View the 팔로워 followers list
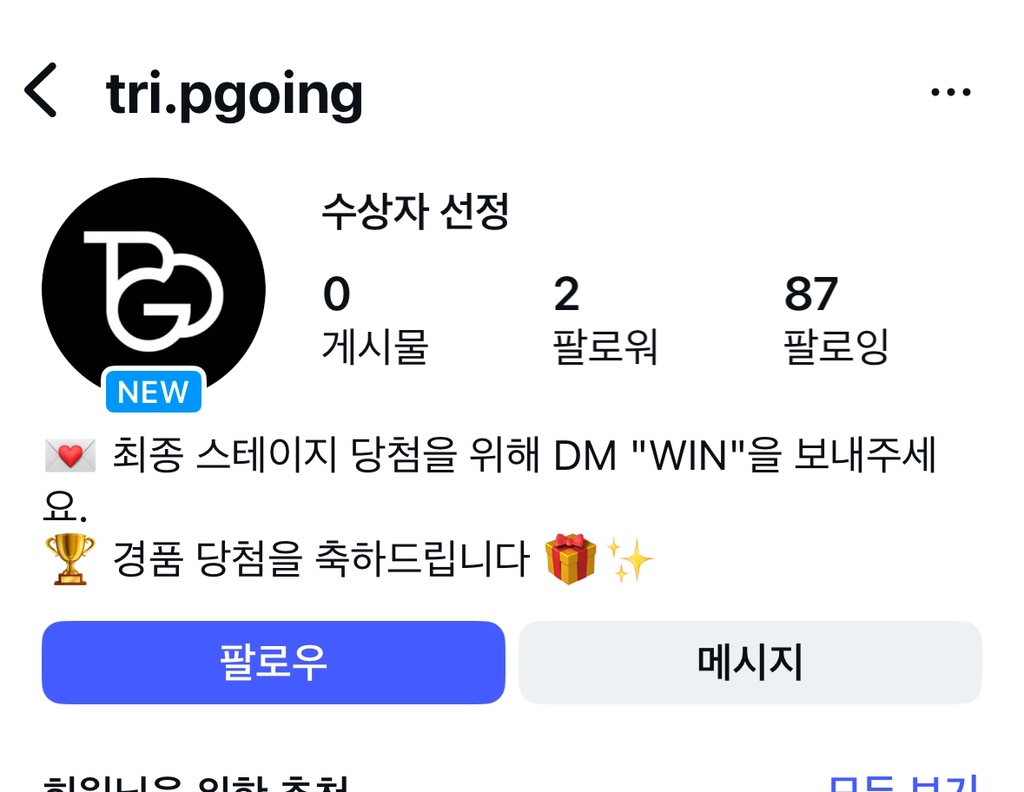Screen dimensions: 1024x792 coord(604,320)
